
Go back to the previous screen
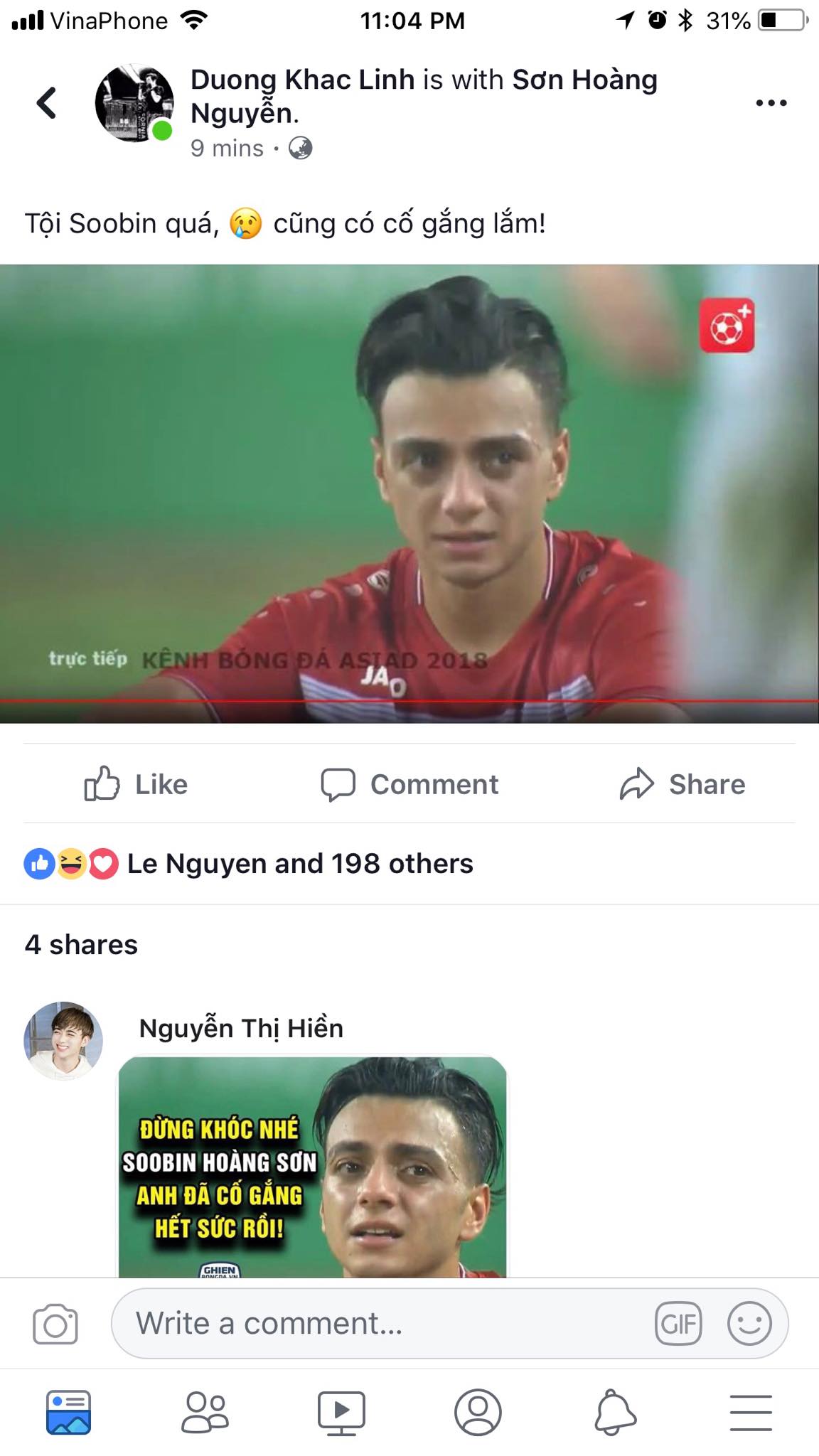47,103
